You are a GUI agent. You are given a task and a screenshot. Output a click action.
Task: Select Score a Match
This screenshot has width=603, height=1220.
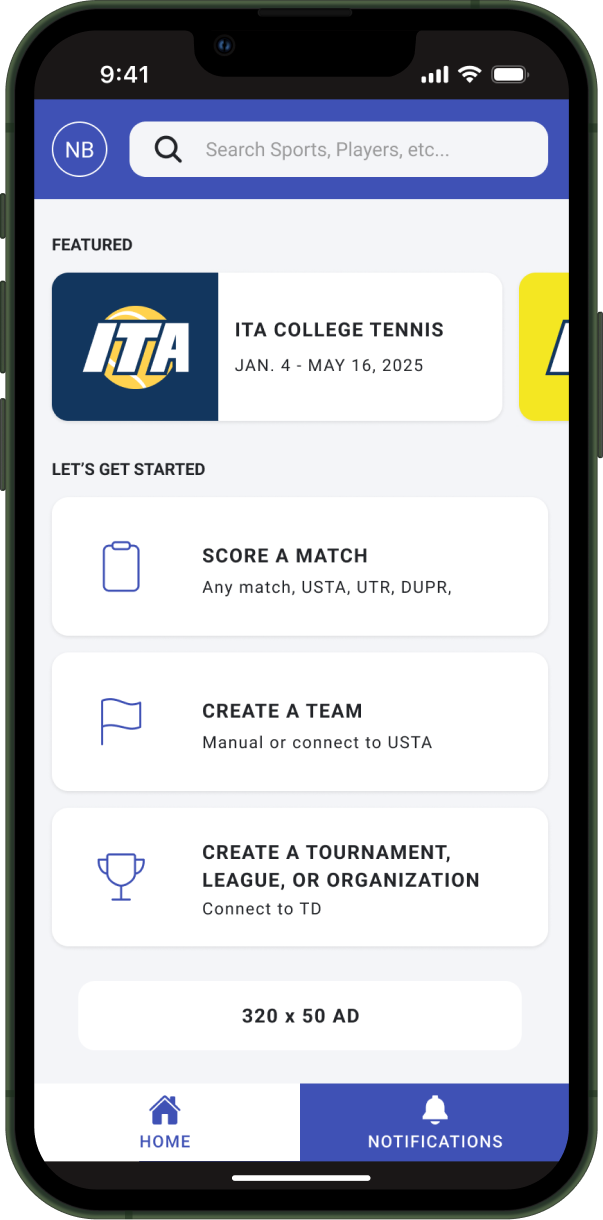300,566
